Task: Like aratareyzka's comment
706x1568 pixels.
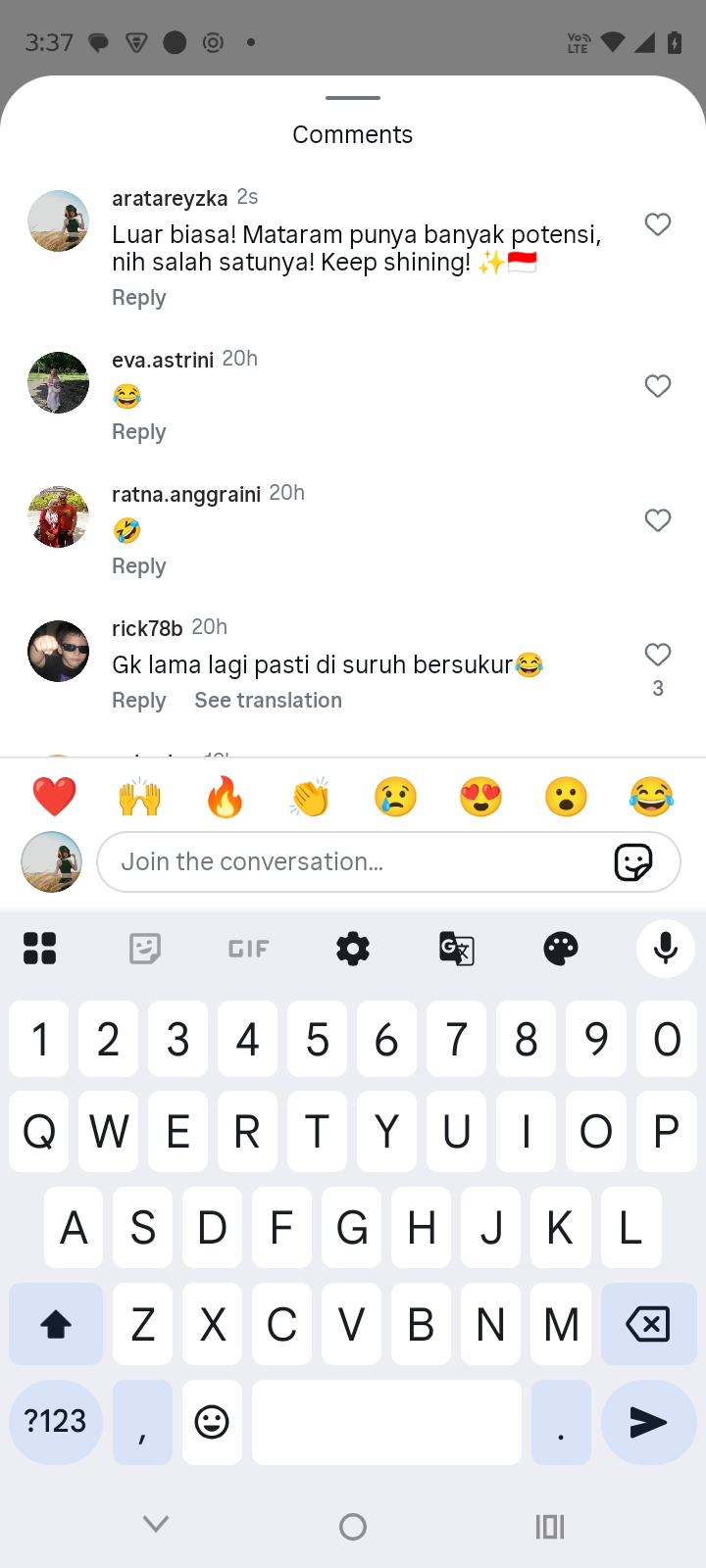Action: click(658, 224)
